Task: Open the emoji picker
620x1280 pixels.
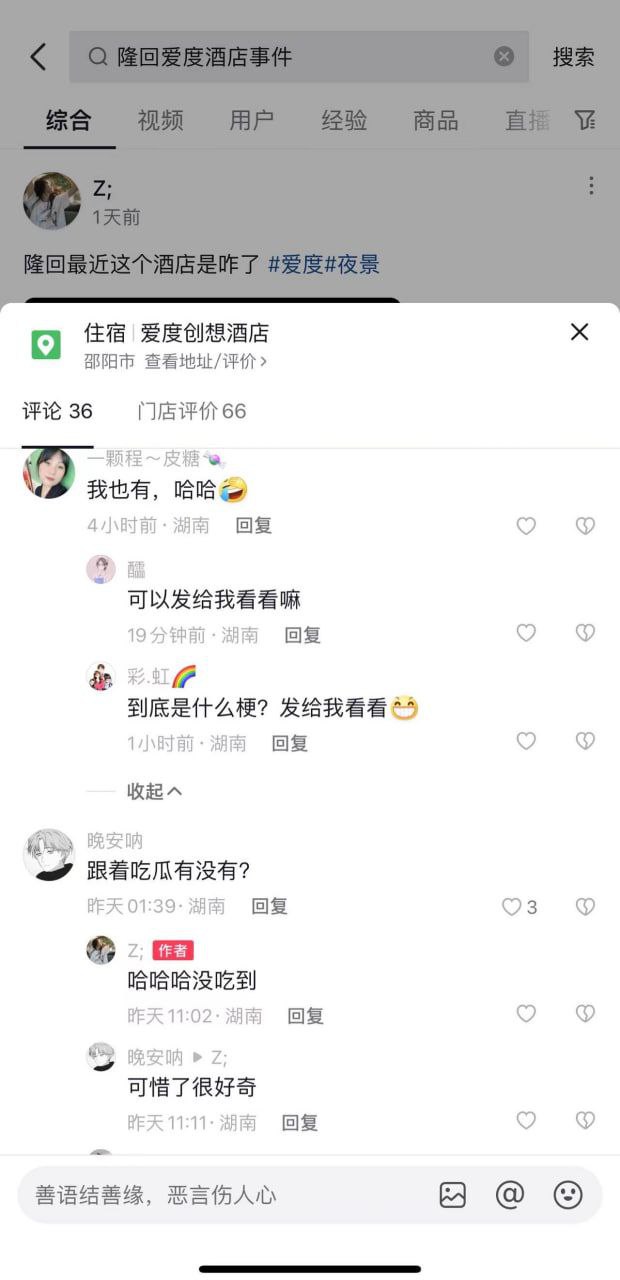Action: tap(568, 1195)
